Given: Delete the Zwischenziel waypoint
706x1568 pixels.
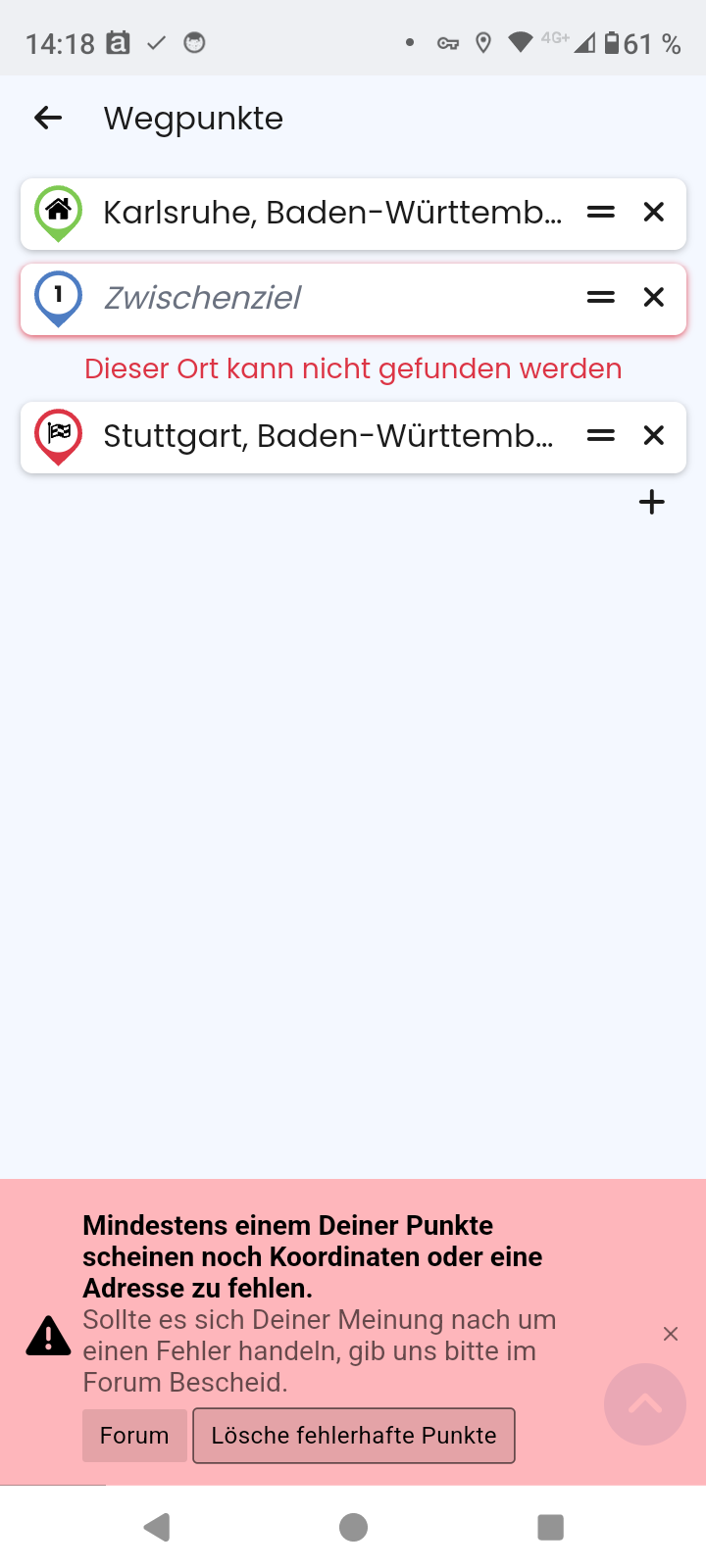Looking at the screenshot, I should click(654, 297).
